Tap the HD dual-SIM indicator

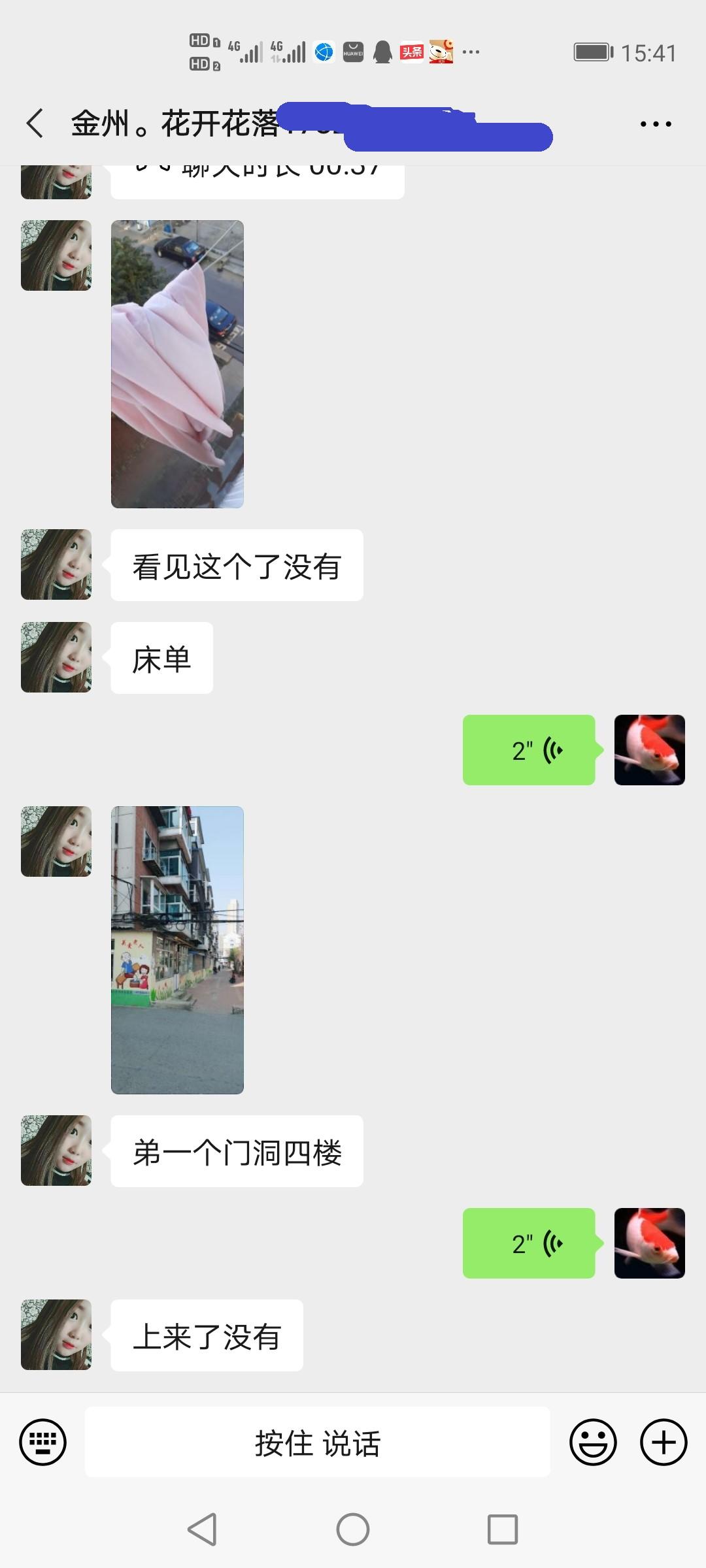203,51
